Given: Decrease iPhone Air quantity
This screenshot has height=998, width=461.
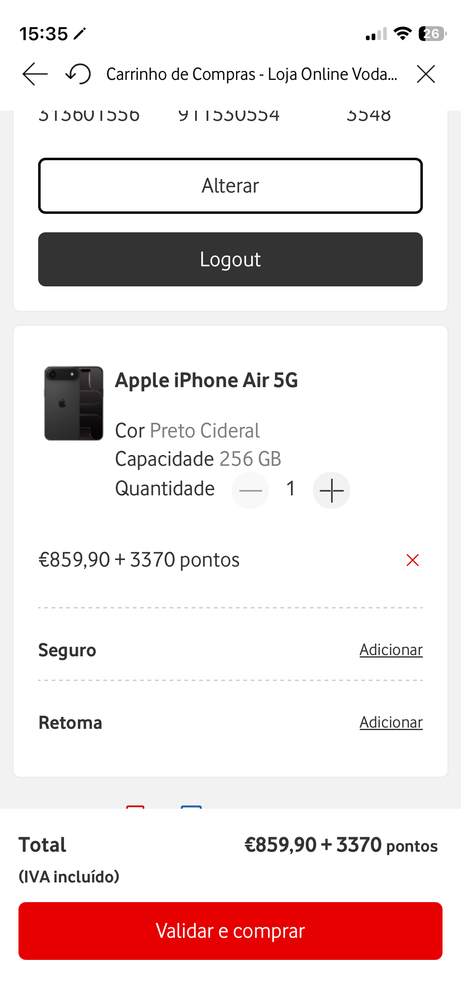Looking at the screenshot, I should [250, 490].
